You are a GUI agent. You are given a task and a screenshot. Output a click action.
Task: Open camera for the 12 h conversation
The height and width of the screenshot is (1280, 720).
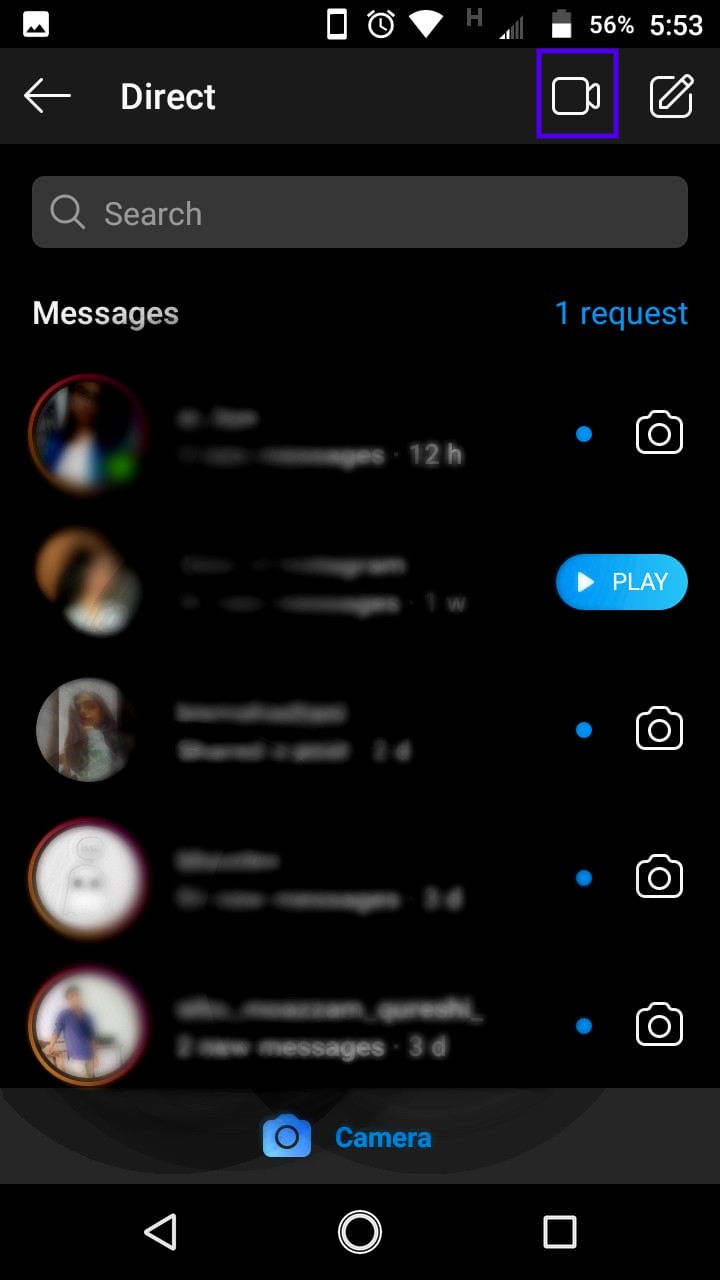click(659, 434)
